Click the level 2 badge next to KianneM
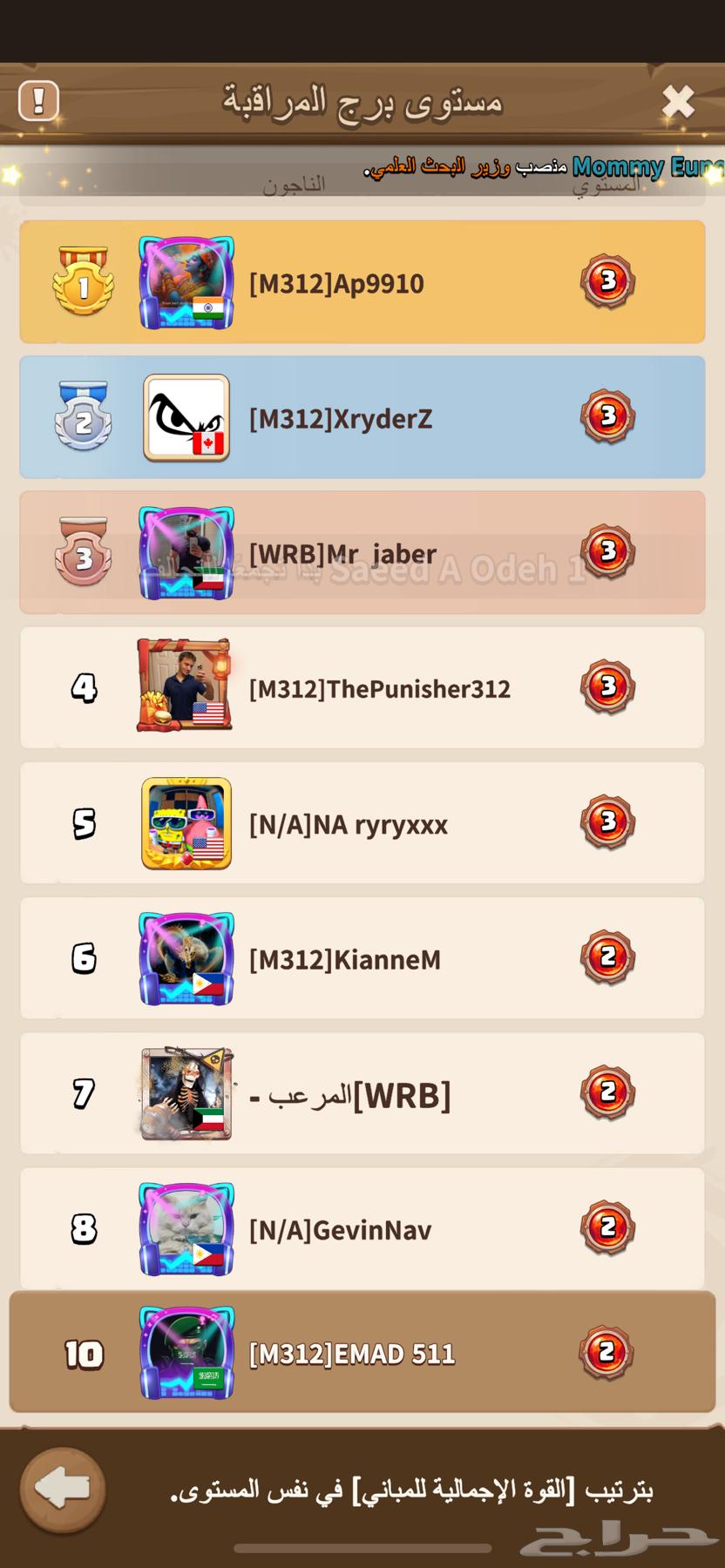This screenshot has height=1568, width=725. point(607,958)
